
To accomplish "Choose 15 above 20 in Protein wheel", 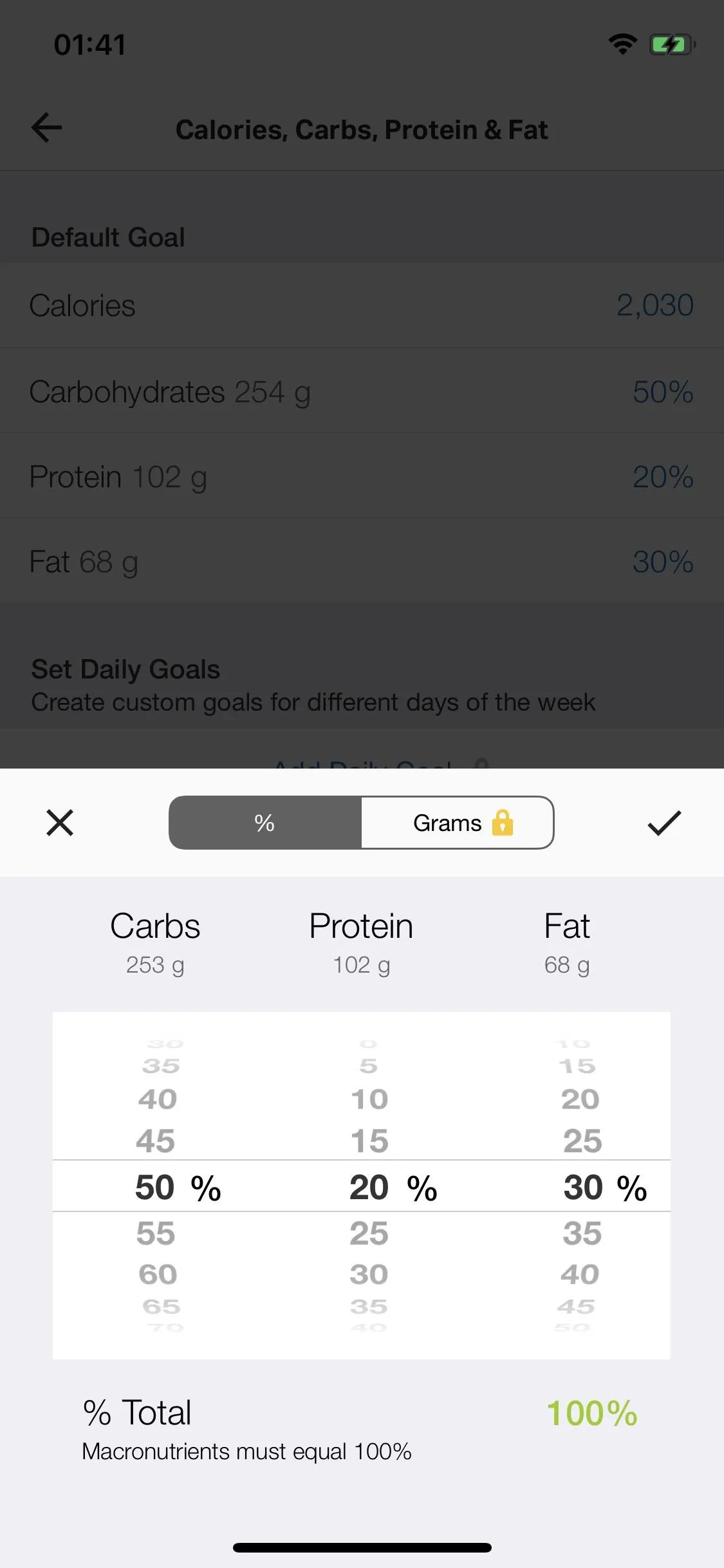I will (x=369, y=1141).
